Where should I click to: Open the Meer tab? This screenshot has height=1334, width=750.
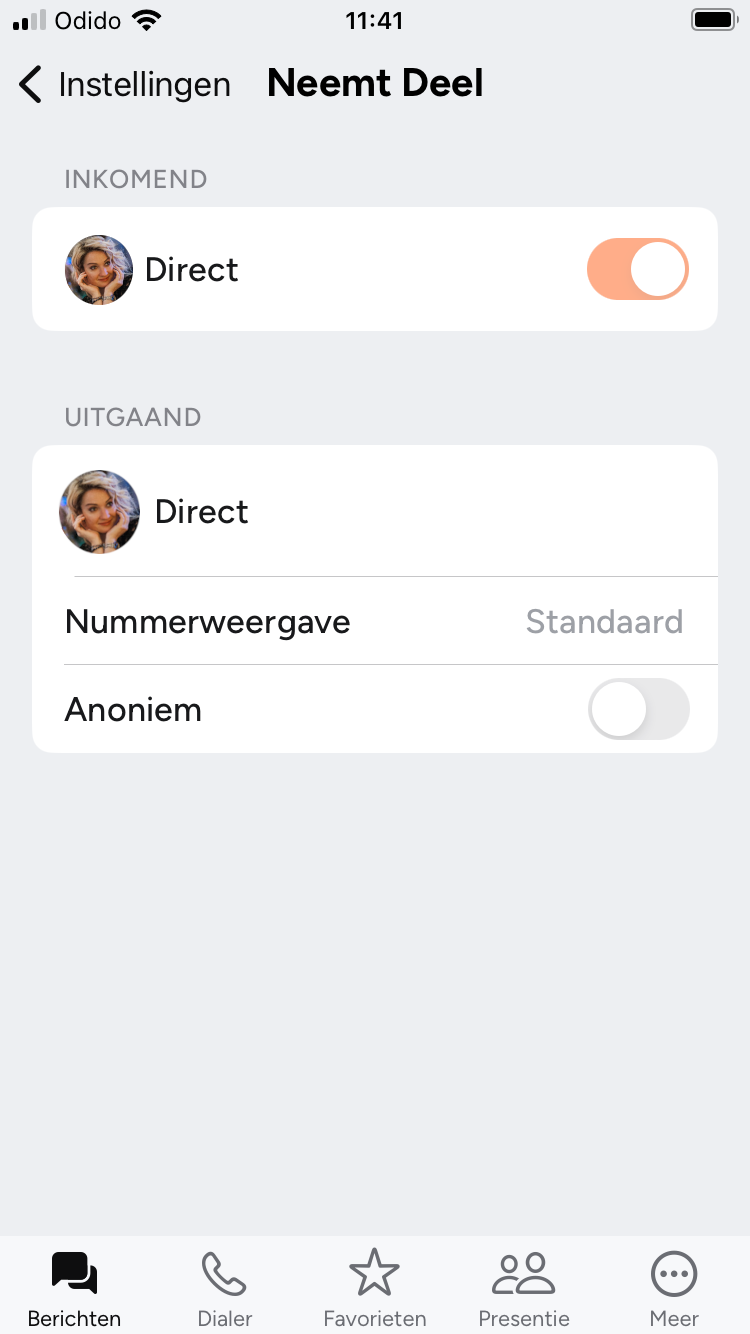pos(674,1288)
